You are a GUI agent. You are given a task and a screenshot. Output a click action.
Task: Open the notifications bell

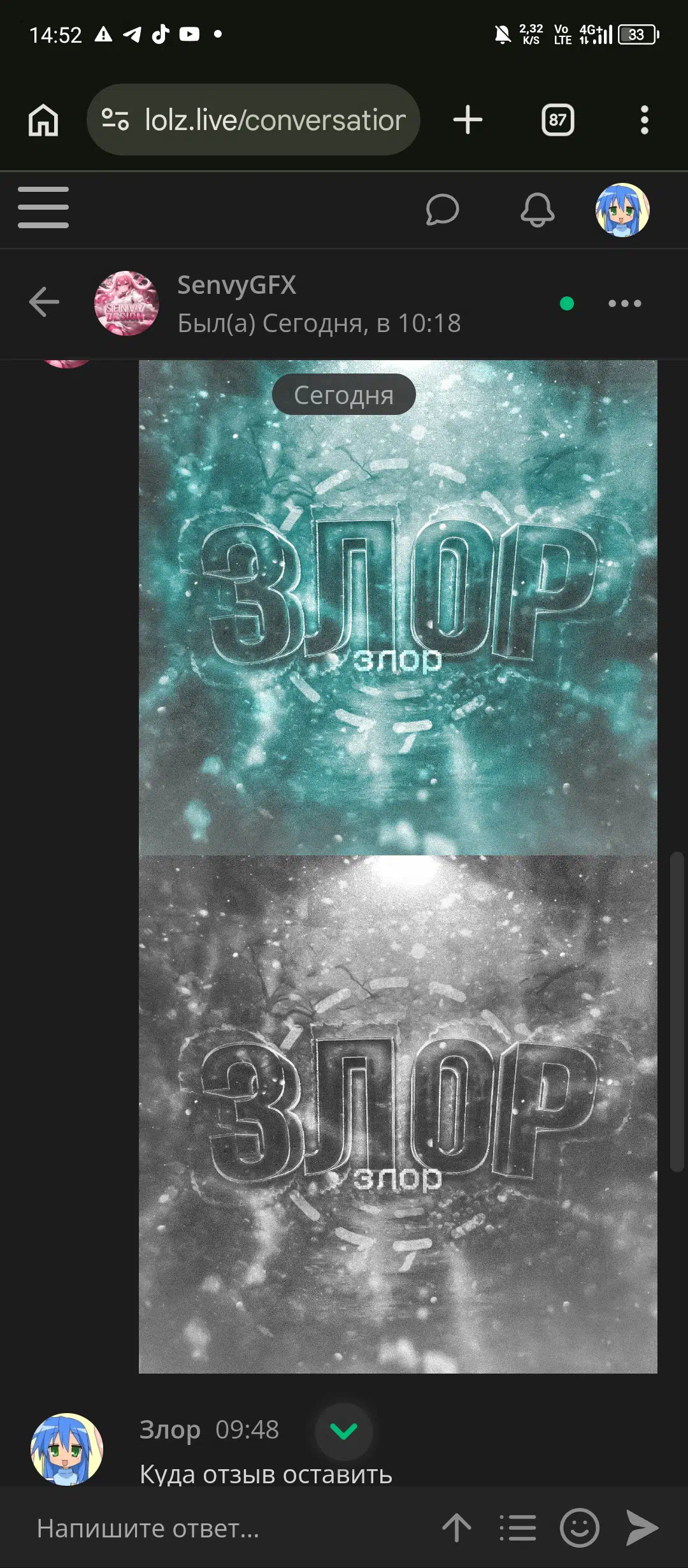point(537,210)
